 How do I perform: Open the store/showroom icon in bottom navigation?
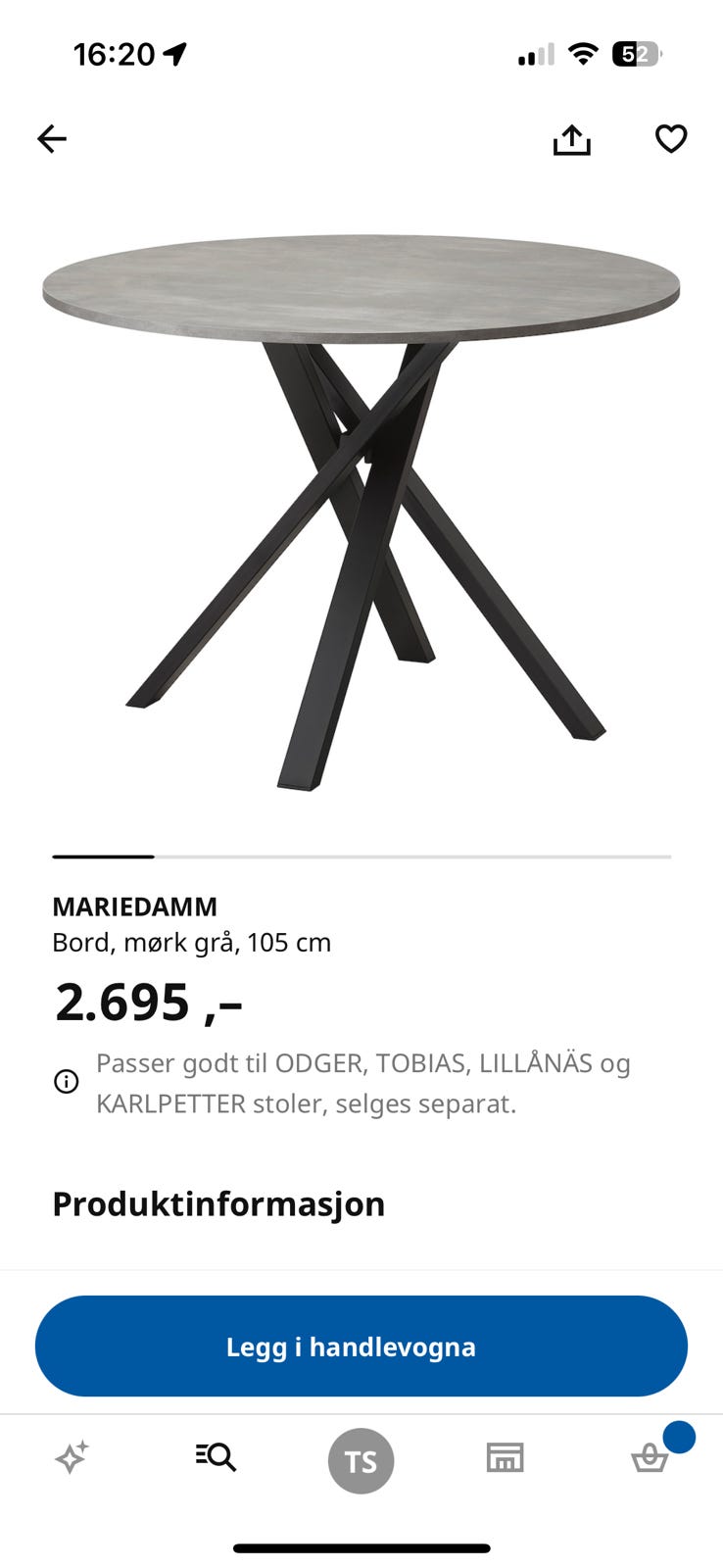click(506, 1457)
